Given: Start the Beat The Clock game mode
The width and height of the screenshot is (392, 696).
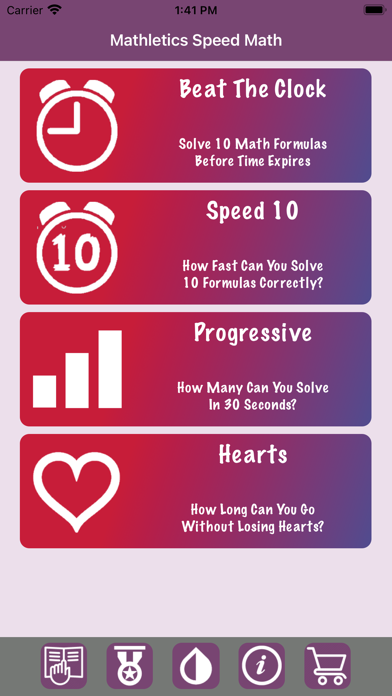Looking at the screenshot, I should [196, 126].
